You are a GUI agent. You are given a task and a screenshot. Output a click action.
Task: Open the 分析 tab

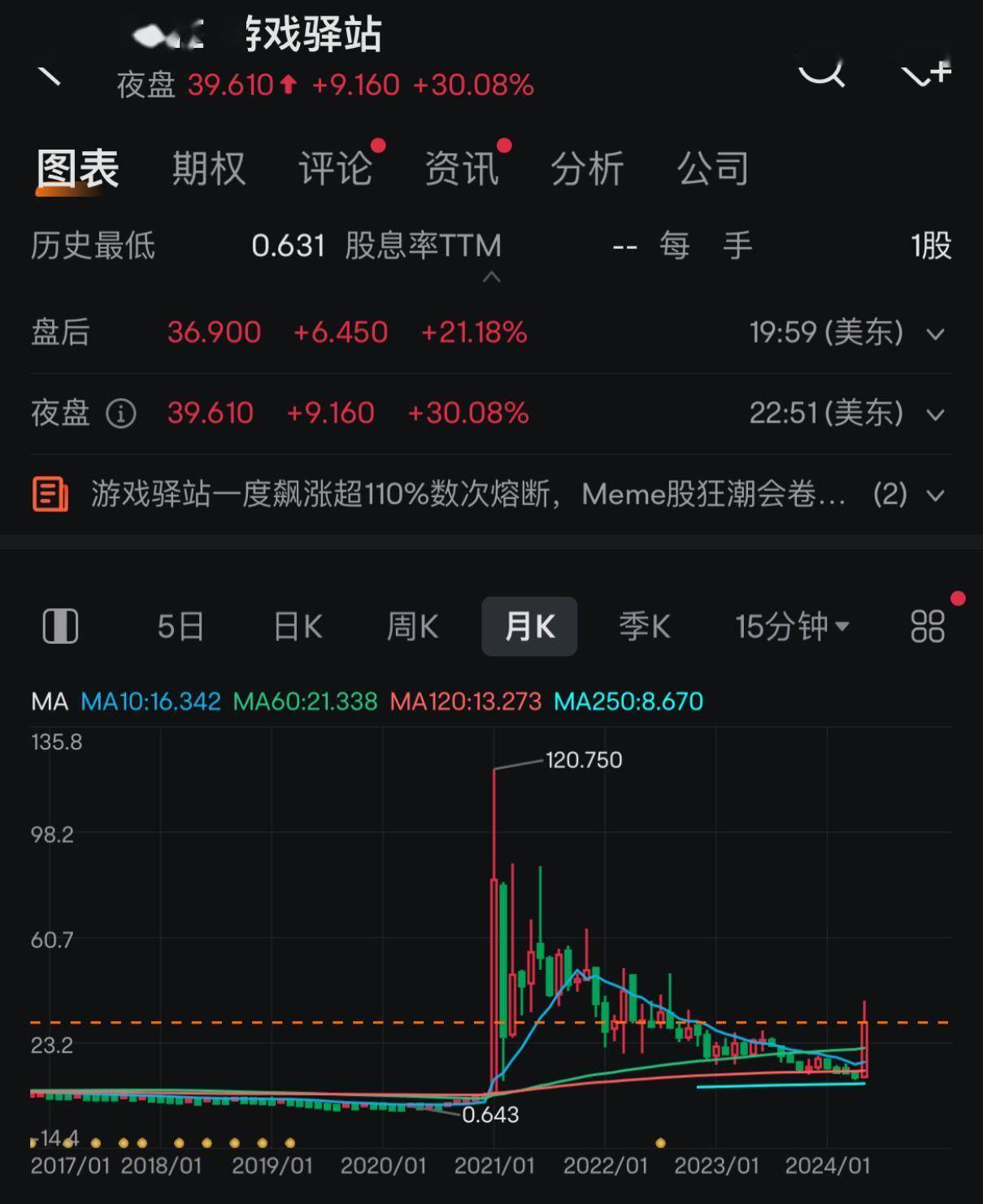pos(588,168)
